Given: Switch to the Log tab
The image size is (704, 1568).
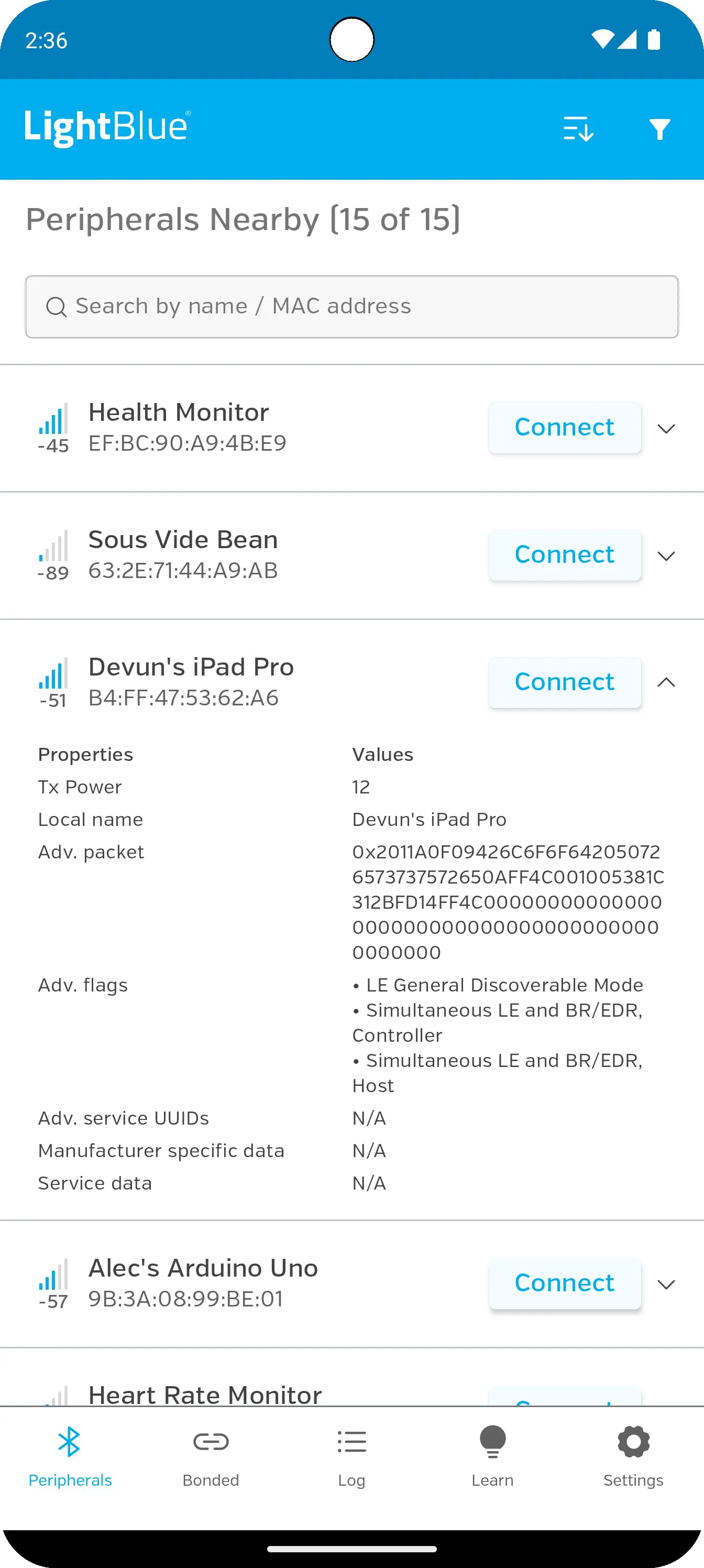Looking at the screenshot, I should coord(351,1461).
